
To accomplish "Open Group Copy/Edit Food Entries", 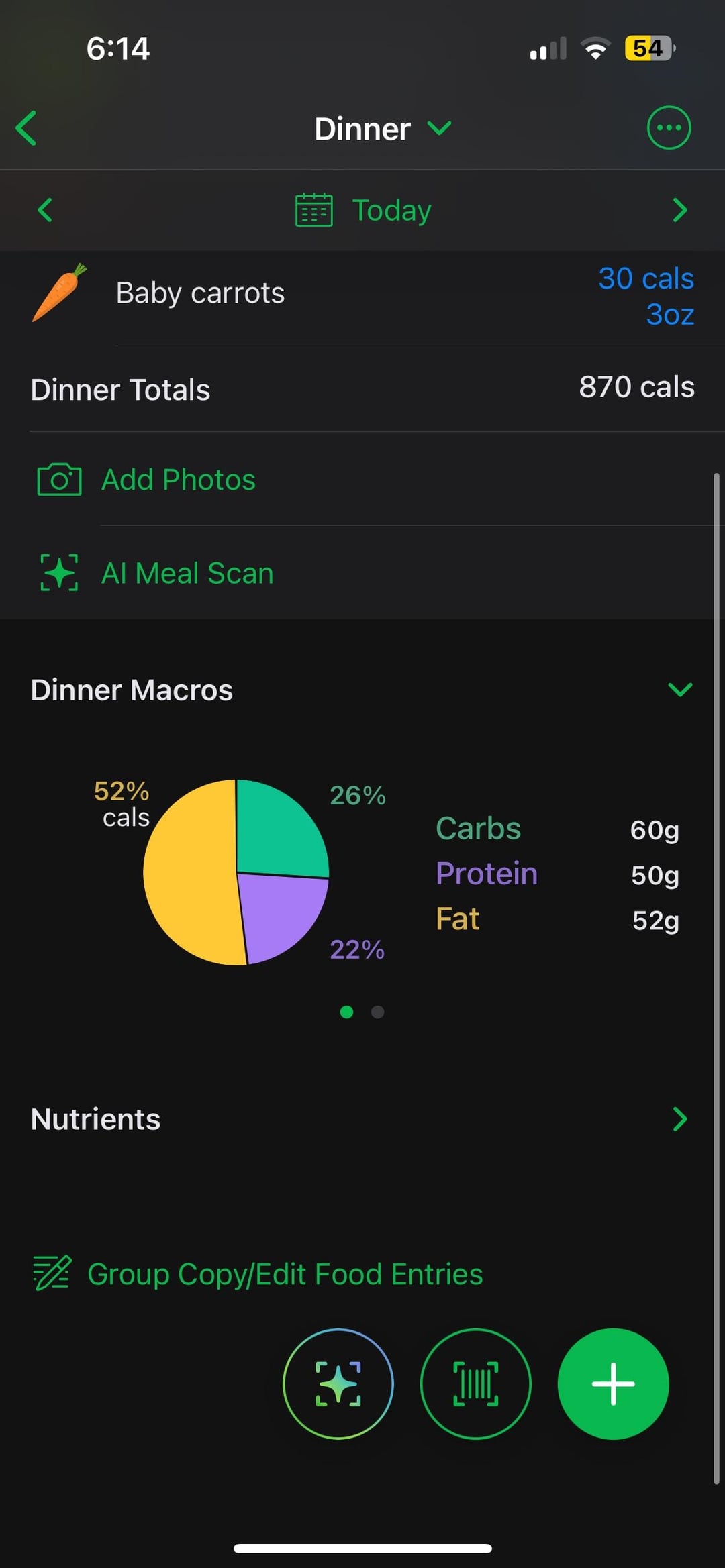I will point(285,1274).
